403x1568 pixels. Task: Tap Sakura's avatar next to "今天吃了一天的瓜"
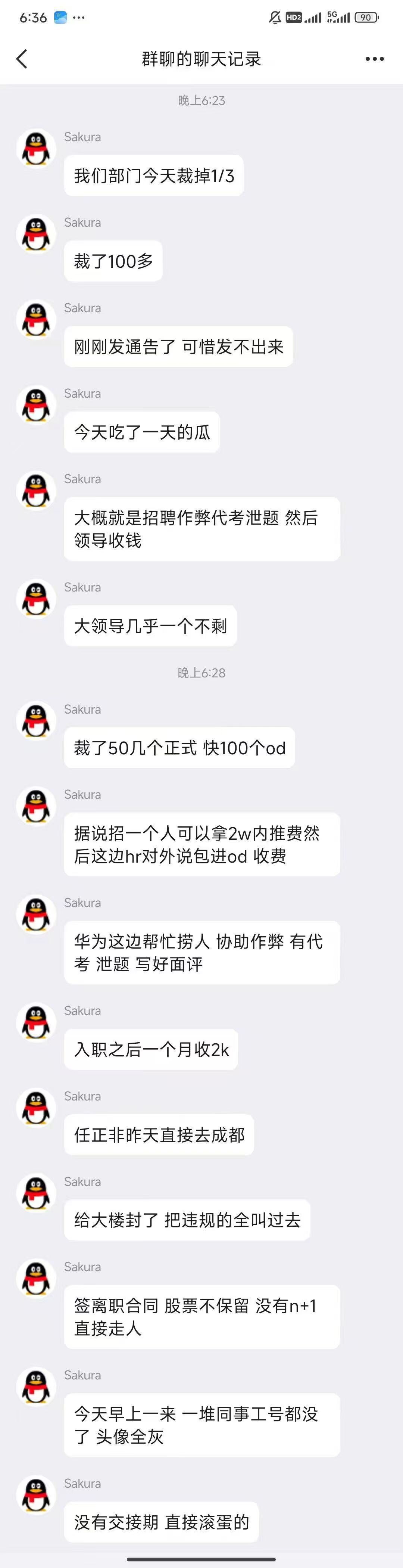[x=36, y=406]
